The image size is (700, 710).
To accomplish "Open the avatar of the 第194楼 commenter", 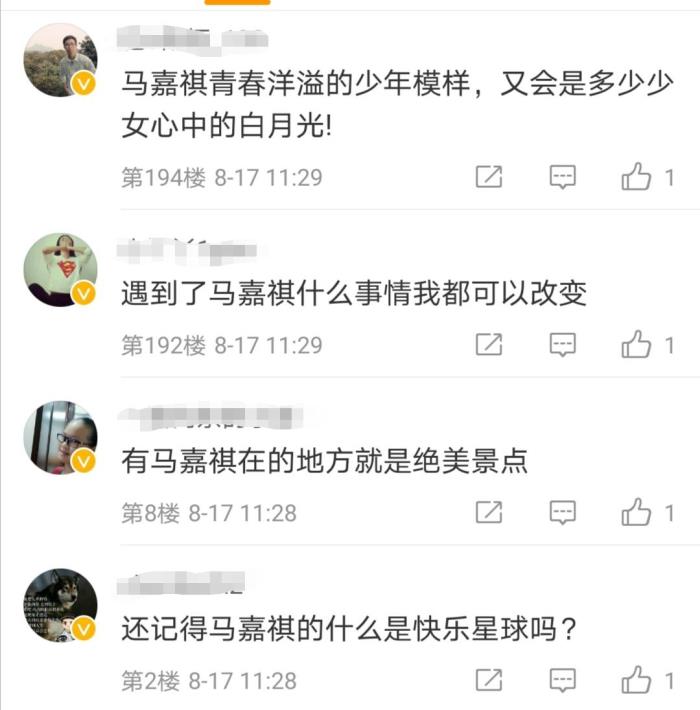I will tap(60, 60).
